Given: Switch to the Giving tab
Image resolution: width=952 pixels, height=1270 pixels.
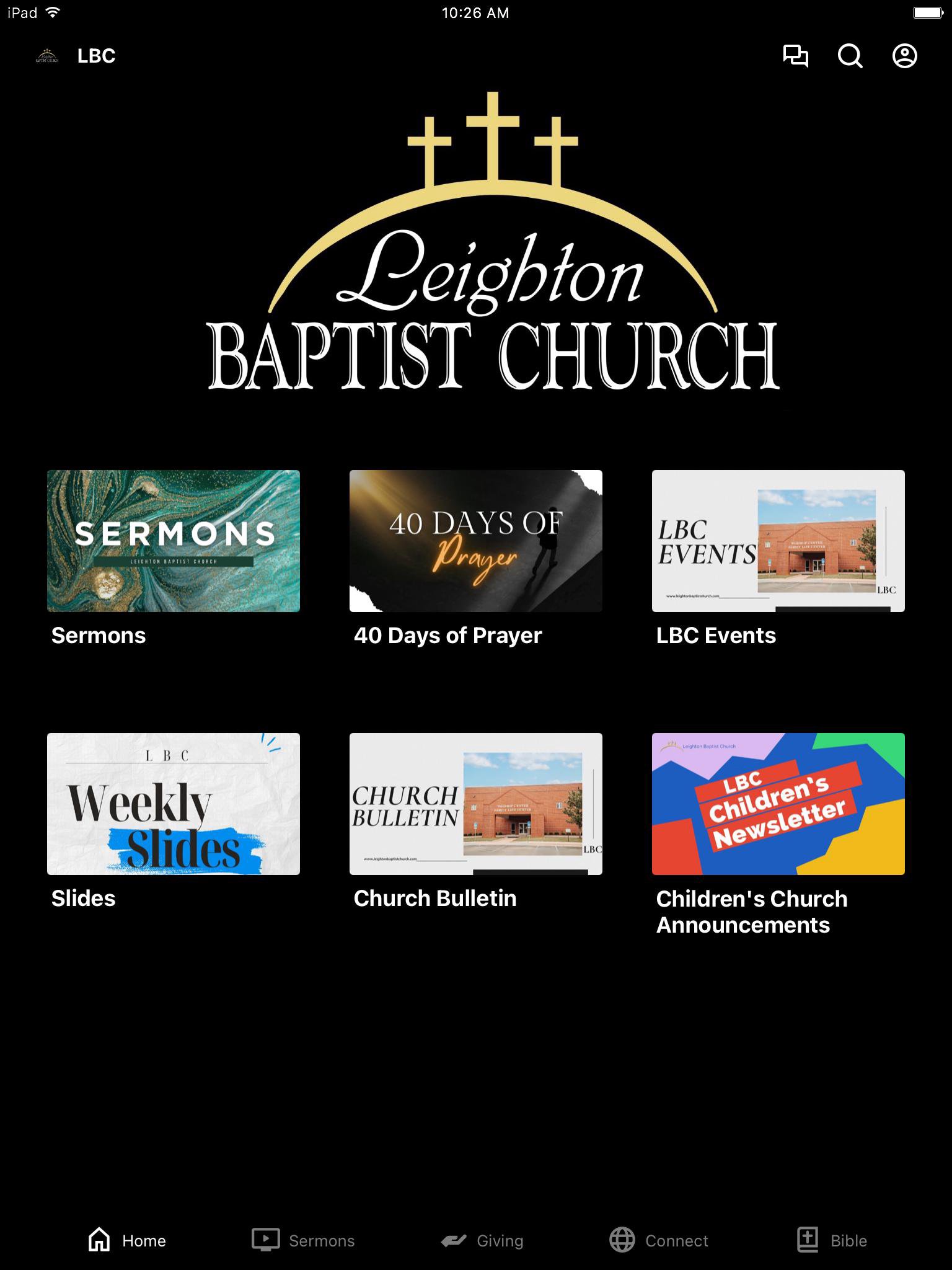Looking at the screenshot, I should click(x=482, y=1240).
